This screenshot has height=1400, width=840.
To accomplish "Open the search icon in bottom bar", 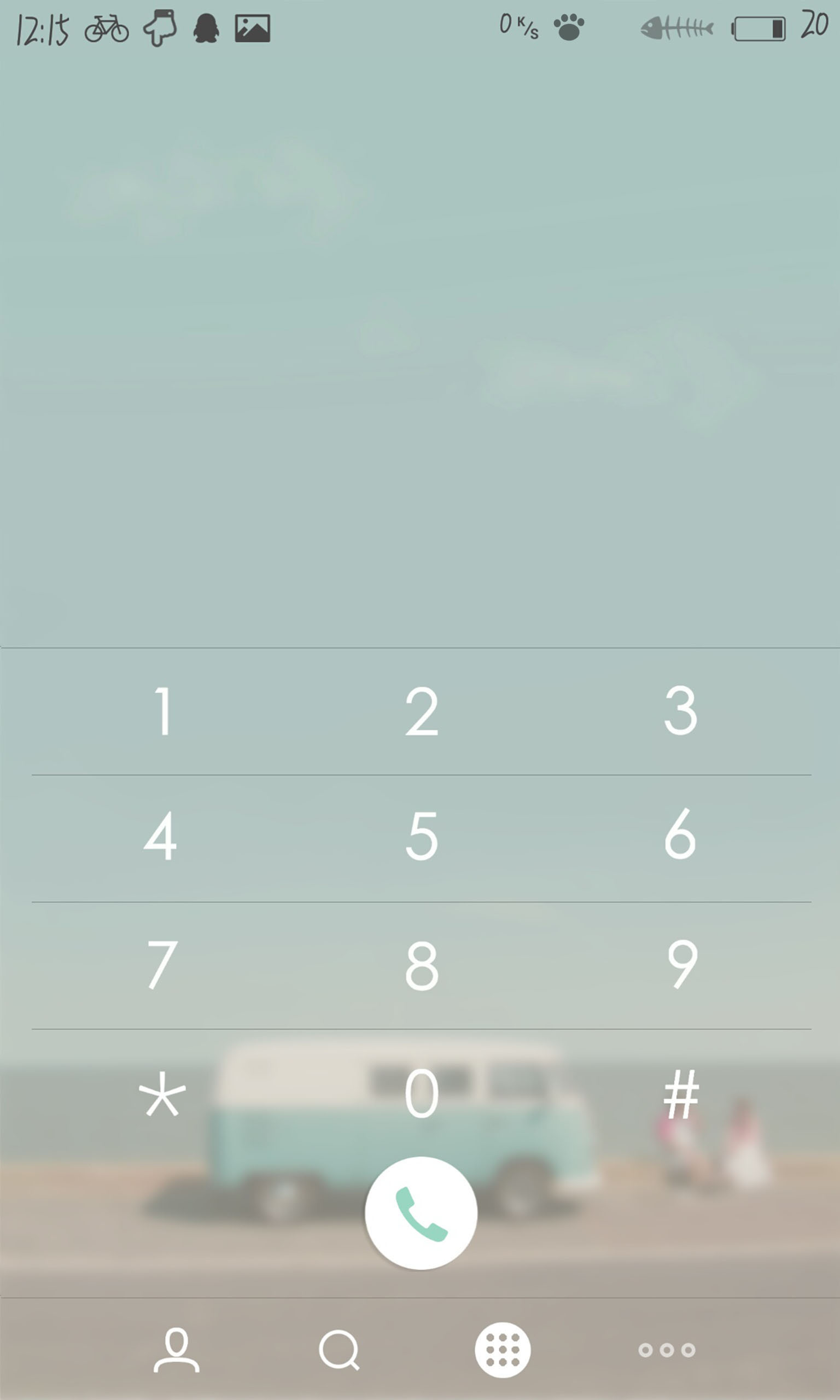I will point(339,1350).
